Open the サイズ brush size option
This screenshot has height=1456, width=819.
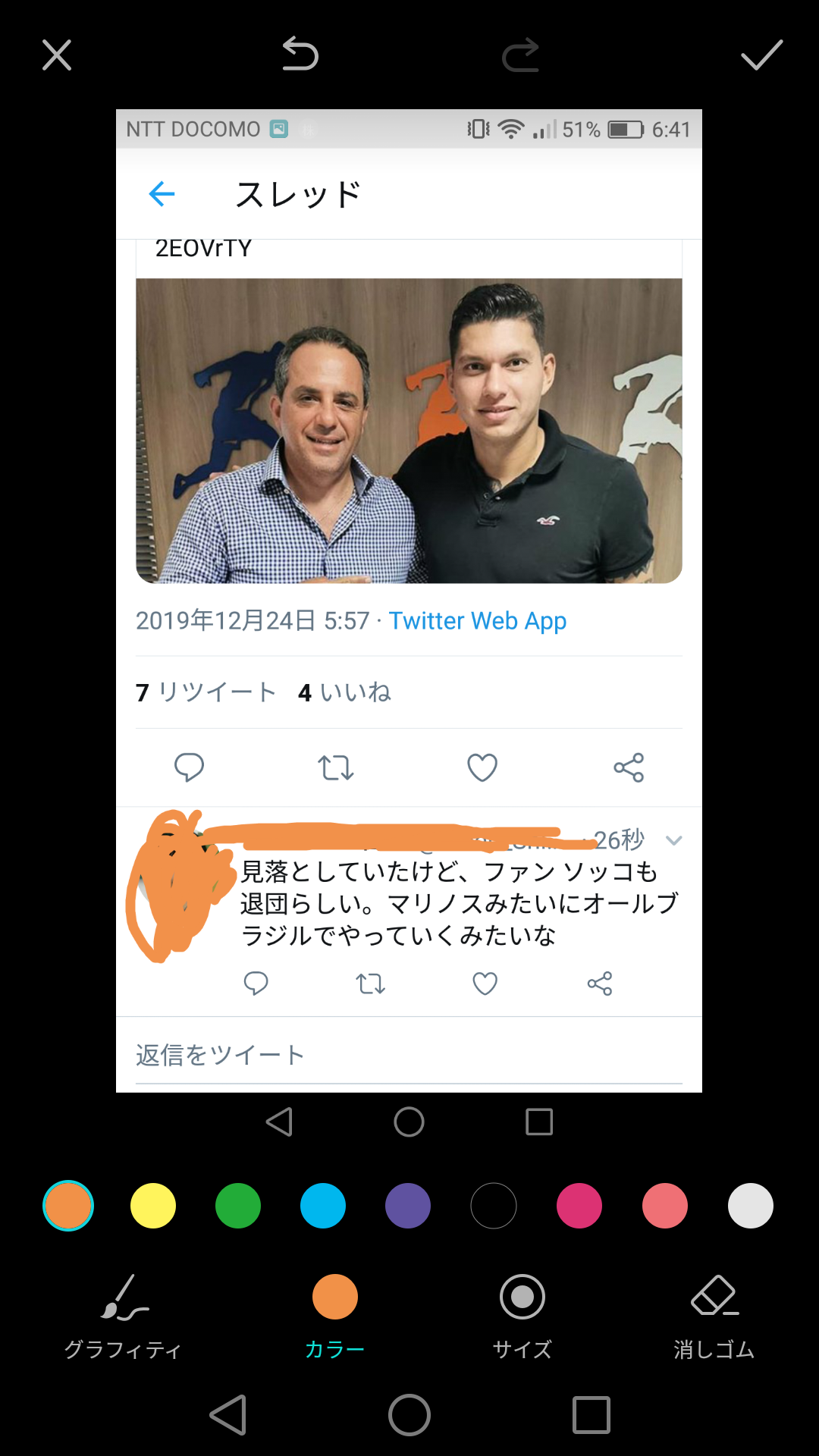(x=522, y=1316)
